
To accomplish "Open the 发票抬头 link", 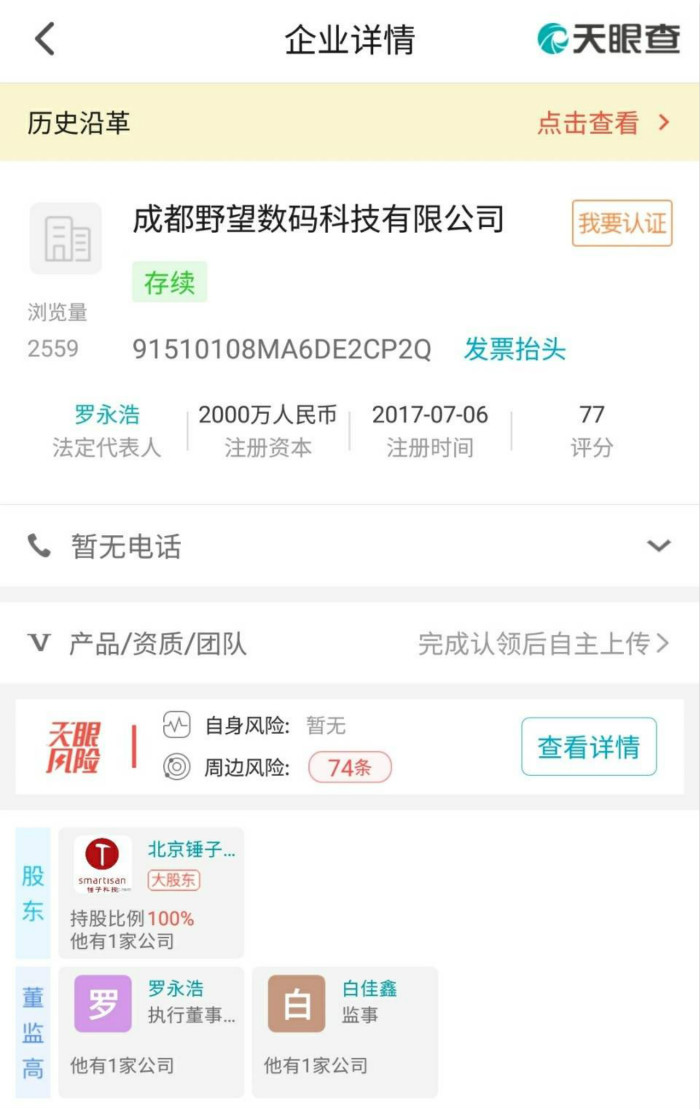I will (x=514, y=349).
